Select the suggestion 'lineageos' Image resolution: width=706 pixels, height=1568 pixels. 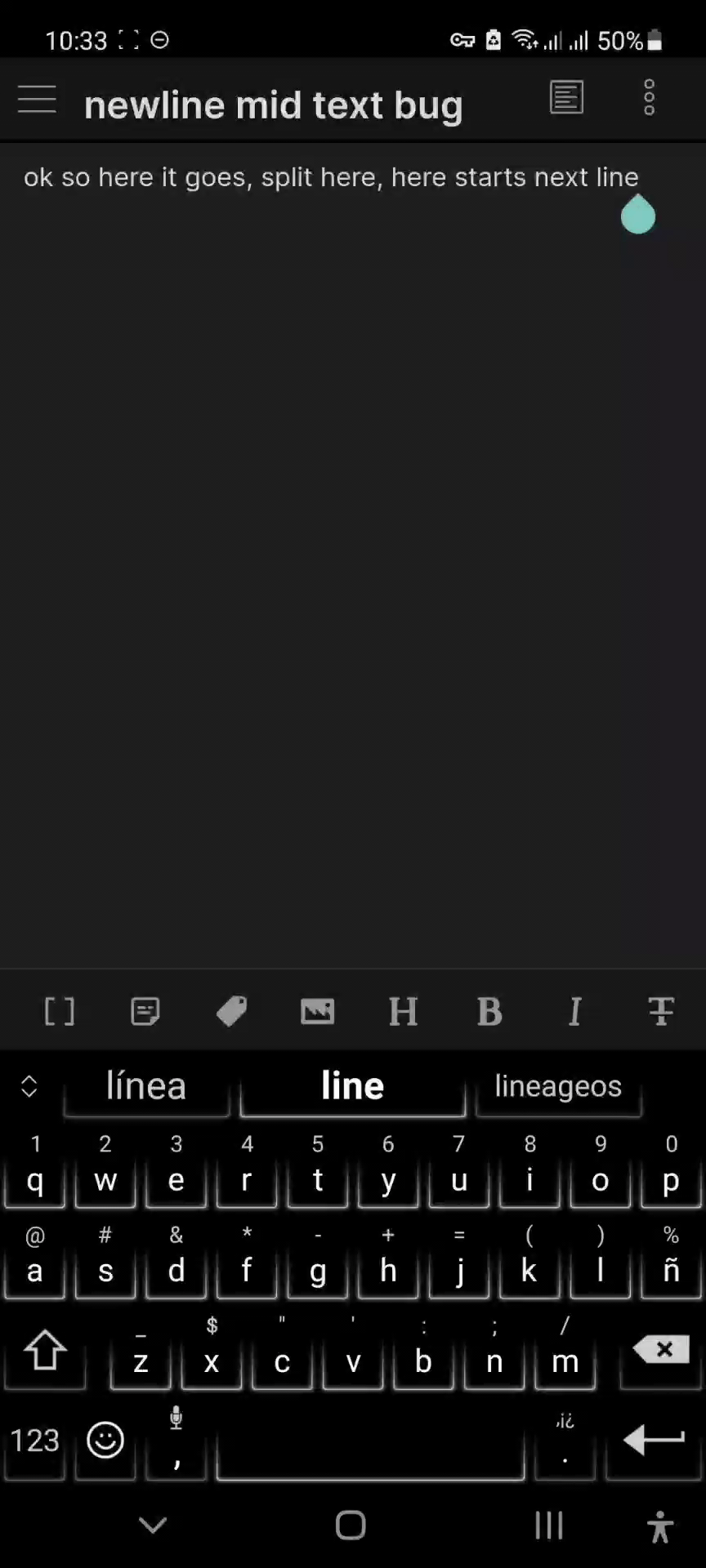(x=558, y=1085)
